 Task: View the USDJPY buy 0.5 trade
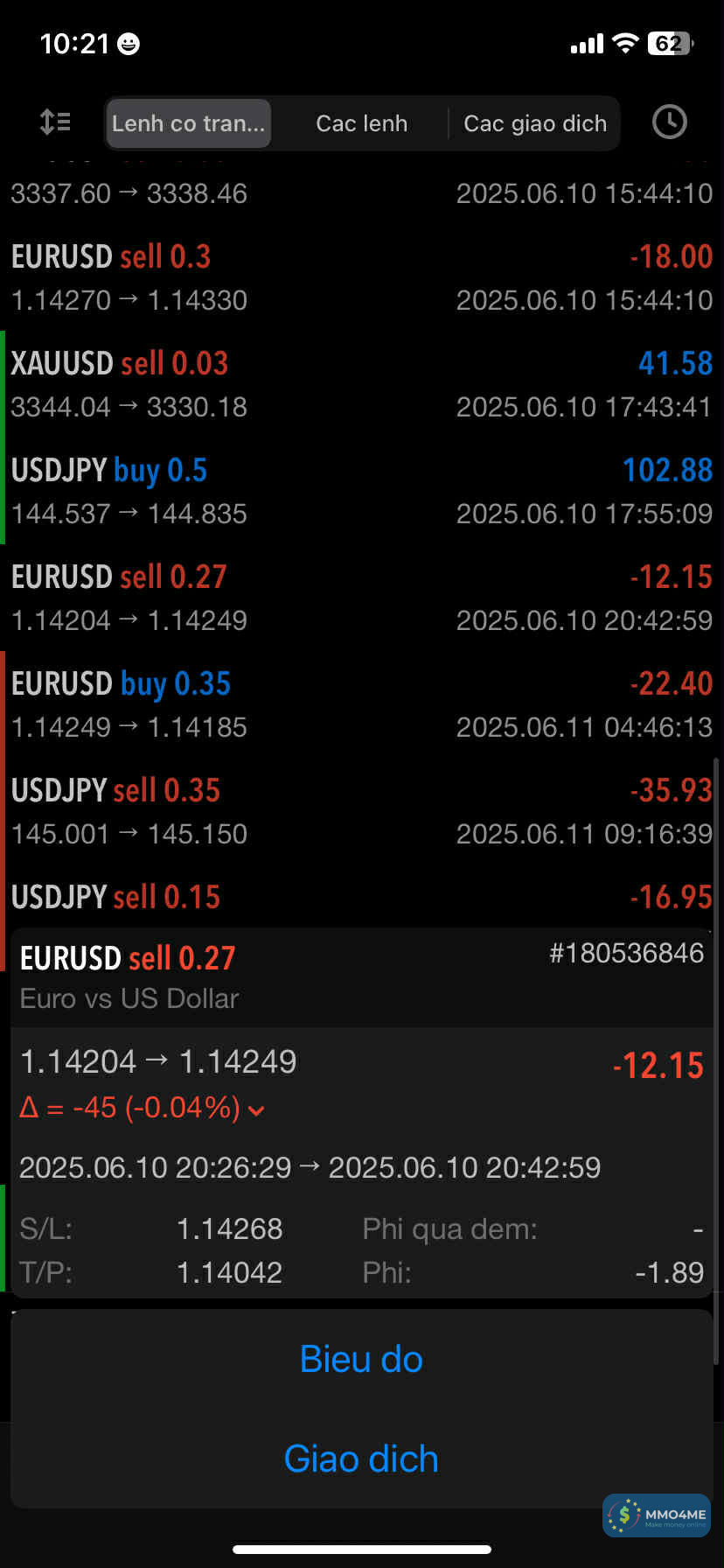[362, 491]
